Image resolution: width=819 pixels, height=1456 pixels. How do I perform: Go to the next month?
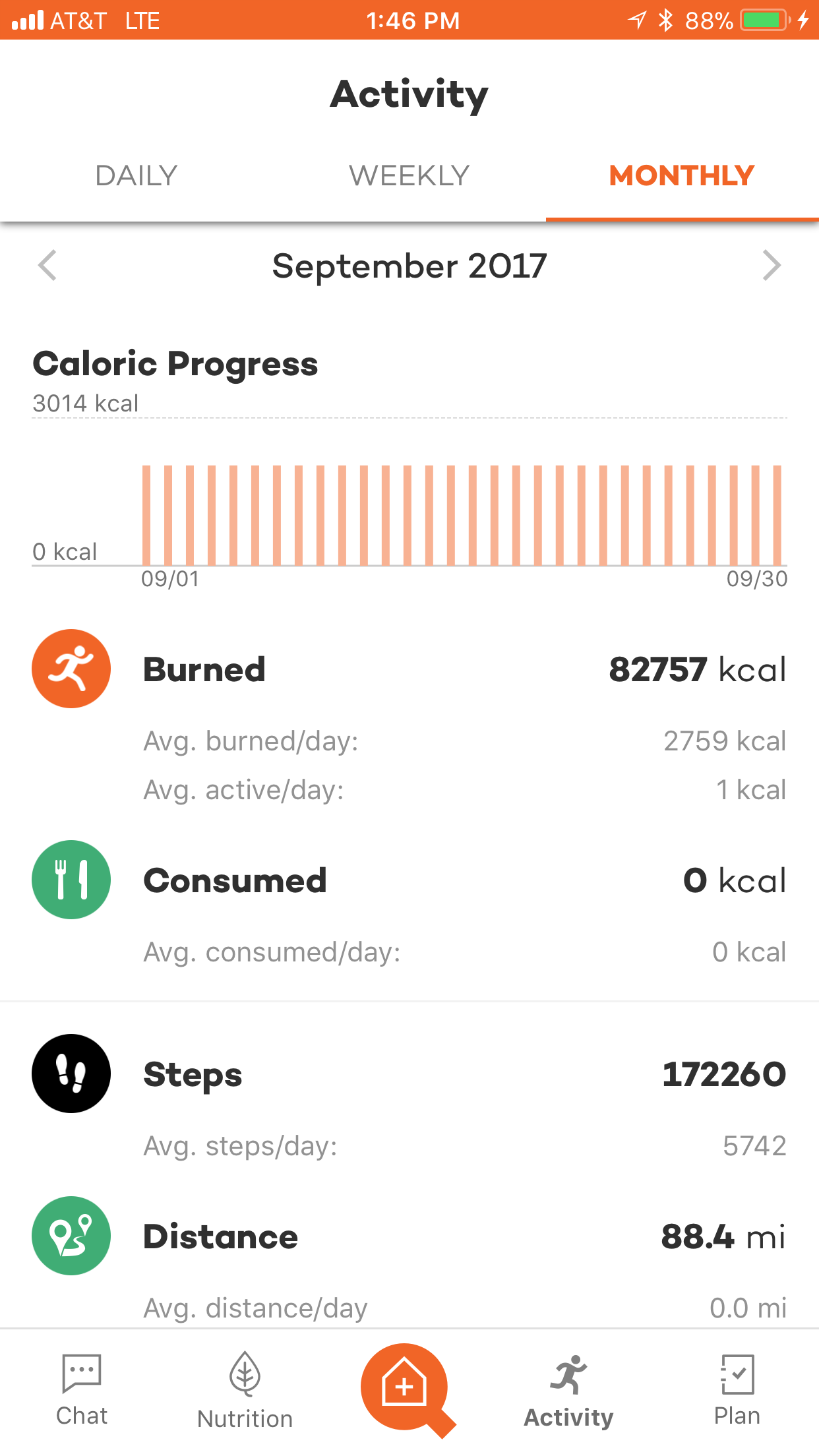(771, 266)
